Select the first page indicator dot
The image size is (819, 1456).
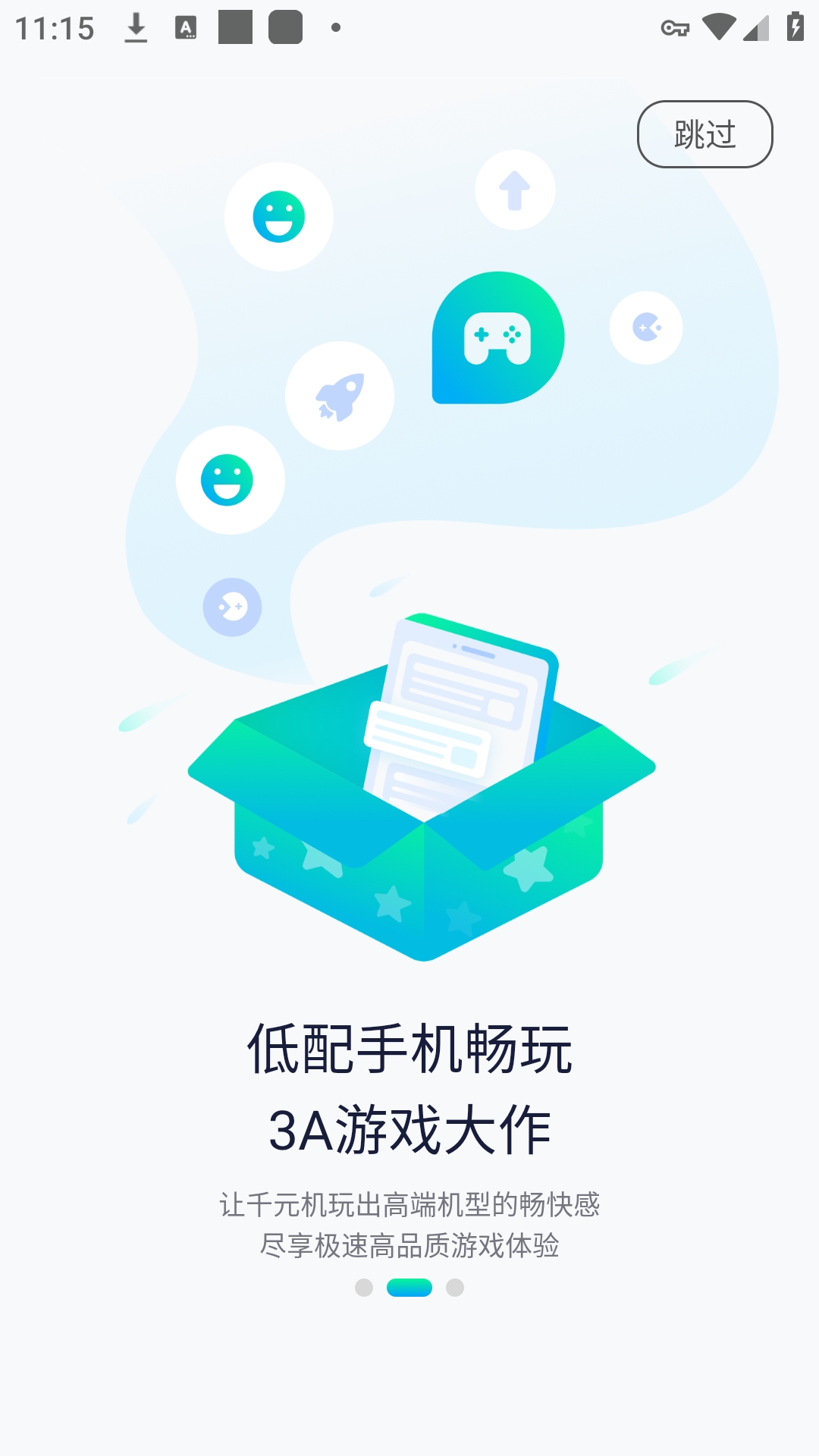coord(364,1288)
